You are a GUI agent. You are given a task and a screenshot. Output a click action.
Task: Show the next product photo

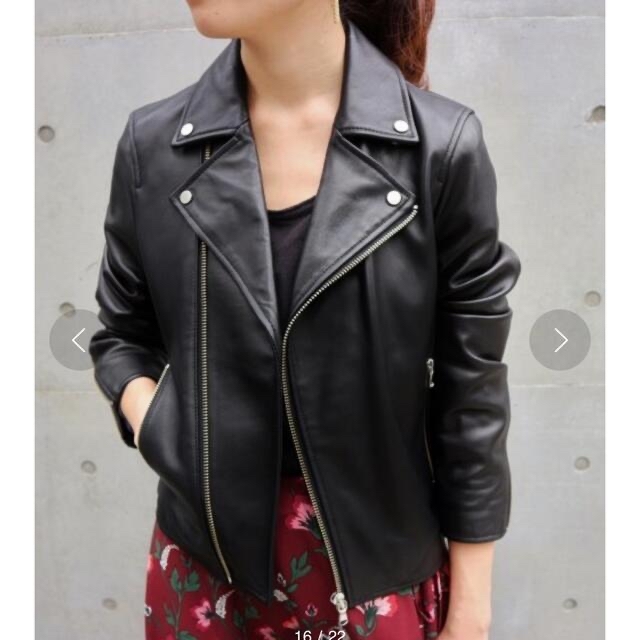559,340
